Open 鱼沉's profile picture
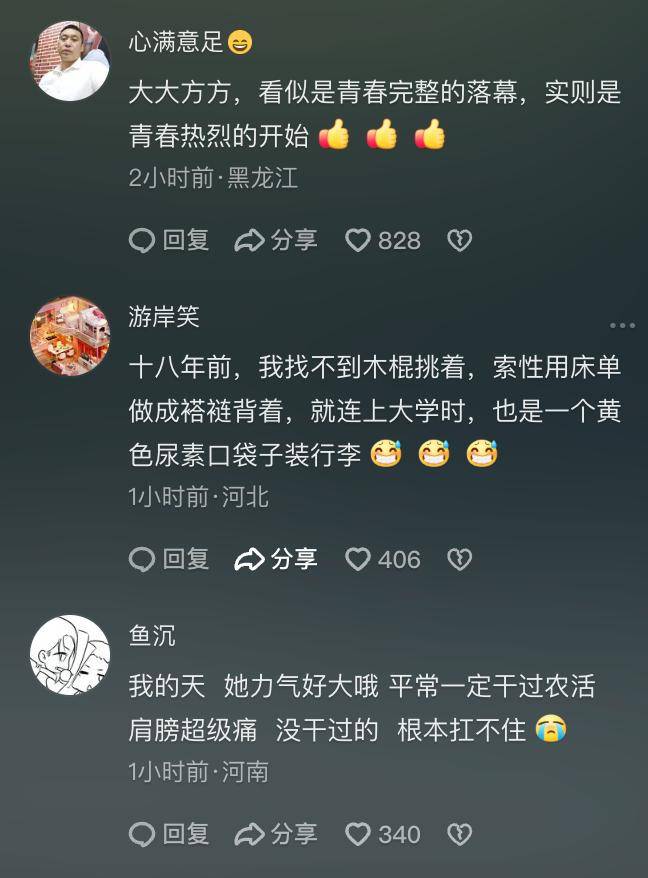The image size is (648, 878). [x=70, y=654]
